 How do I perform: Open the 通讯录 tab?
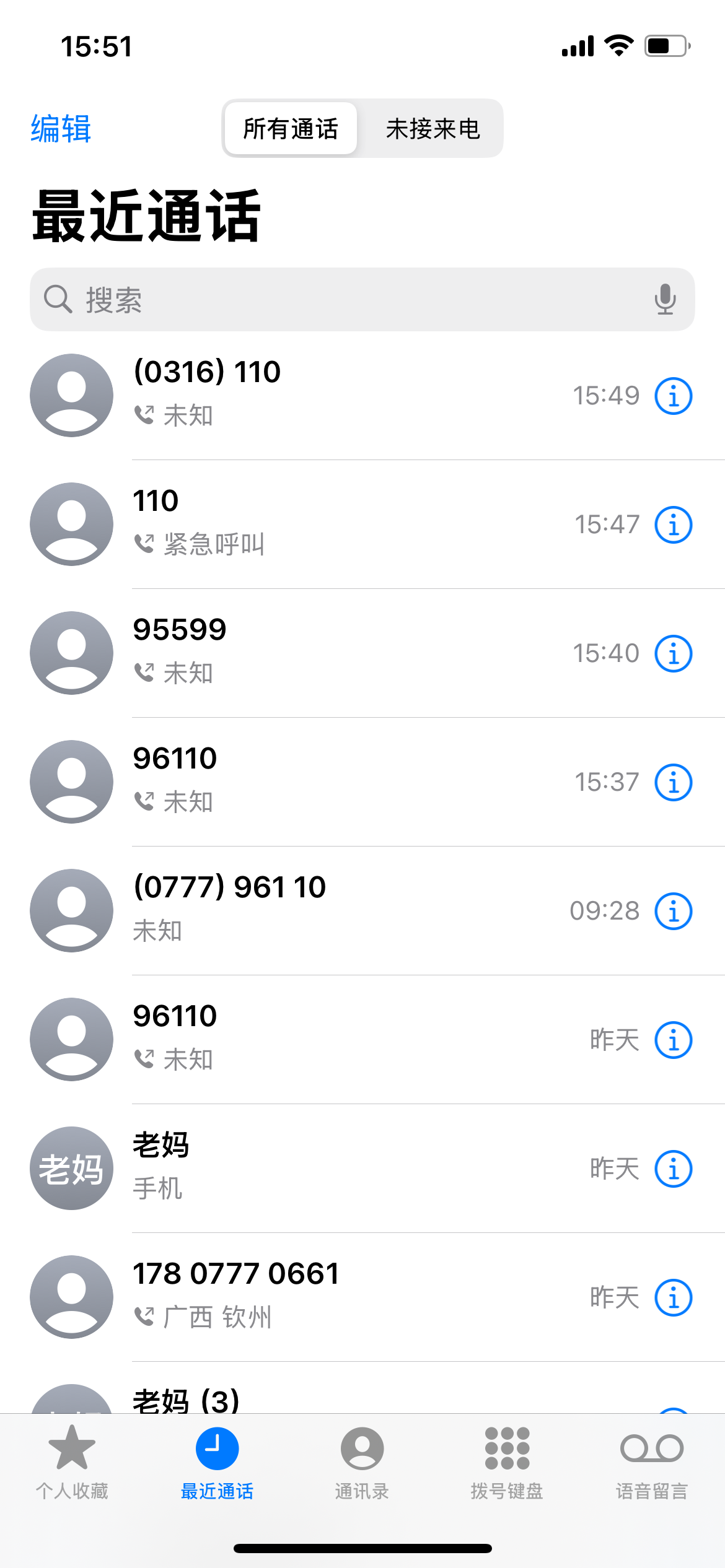pyautogui.click(x=362, y=1463)
